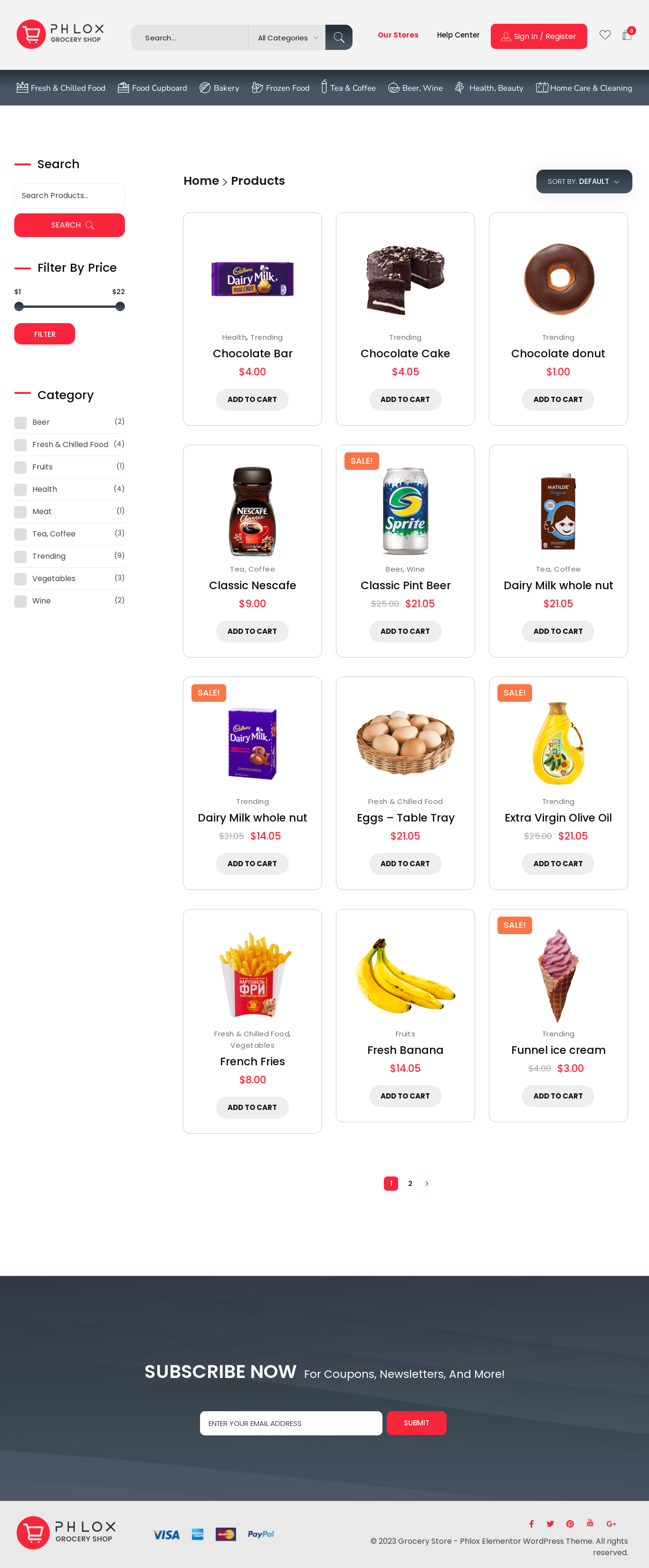
Task: Open the shopping cart icon
Action: (627, 35)
